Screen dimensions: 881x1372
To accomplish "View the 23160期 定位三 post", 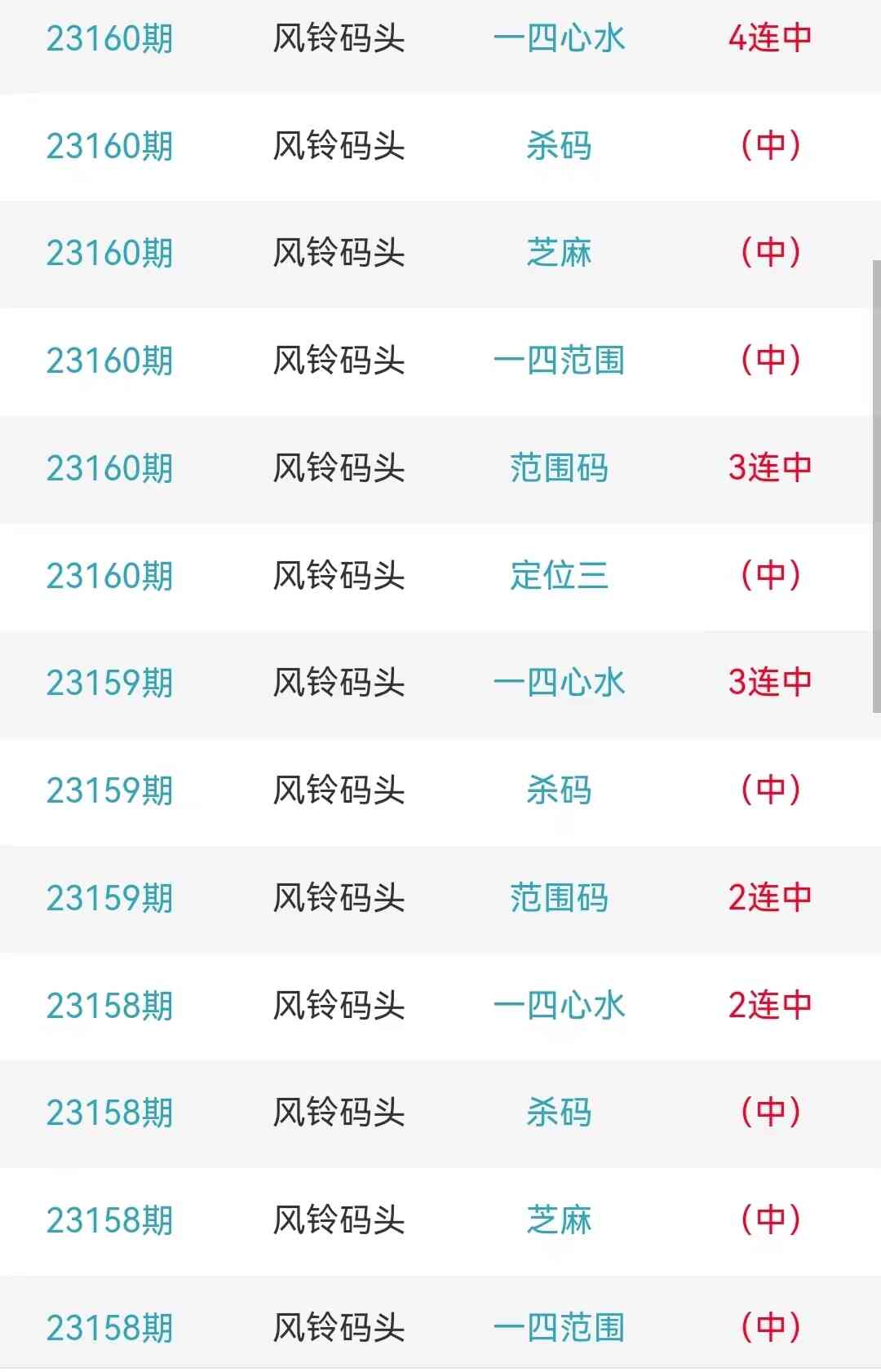I will tap(559, 576).
